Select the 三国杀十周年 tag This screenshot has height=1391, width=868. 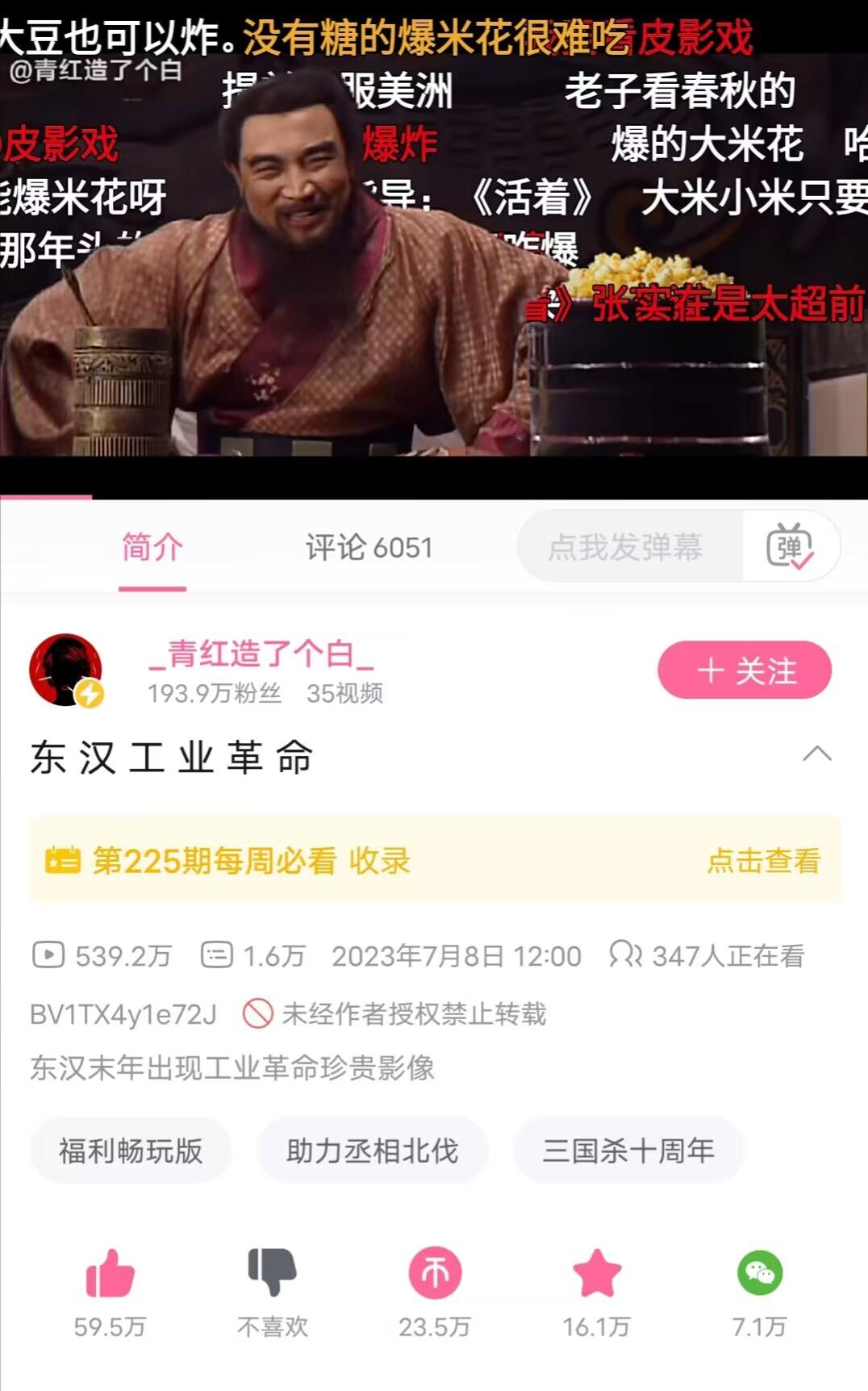[628, 1151]
